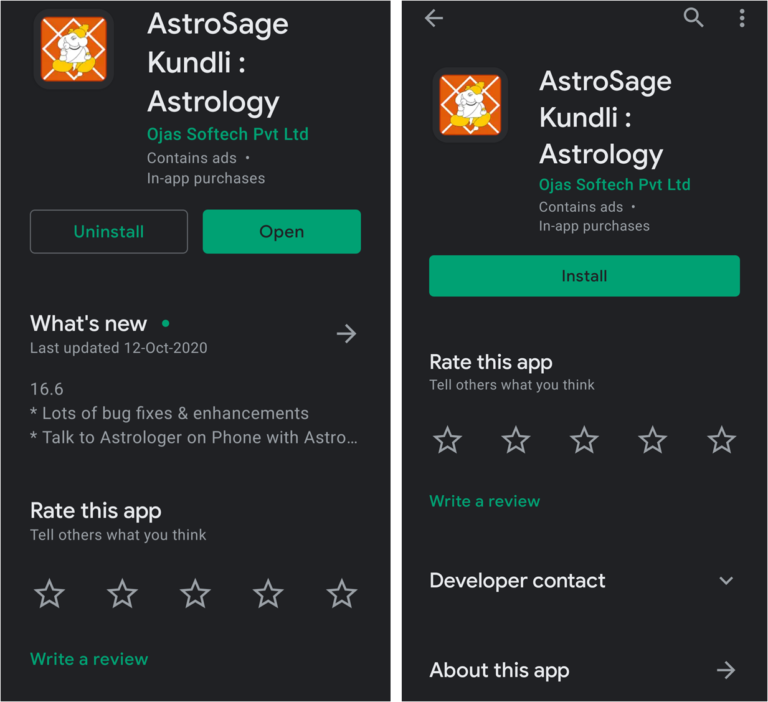Open the What's new arrow
768x702 pixels.
pyautogui.click(x=346, y=334)
